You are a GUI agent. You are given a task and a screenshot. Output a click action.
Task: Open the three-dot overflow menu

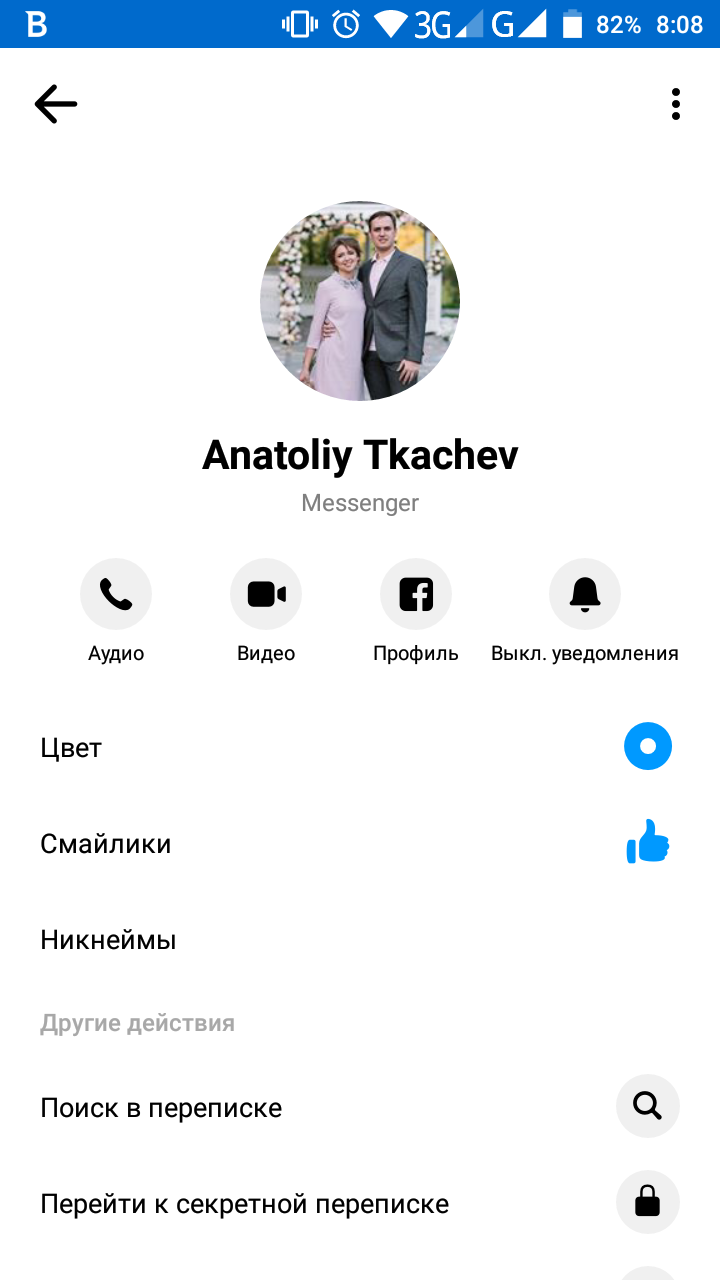[x=676, y=104]
